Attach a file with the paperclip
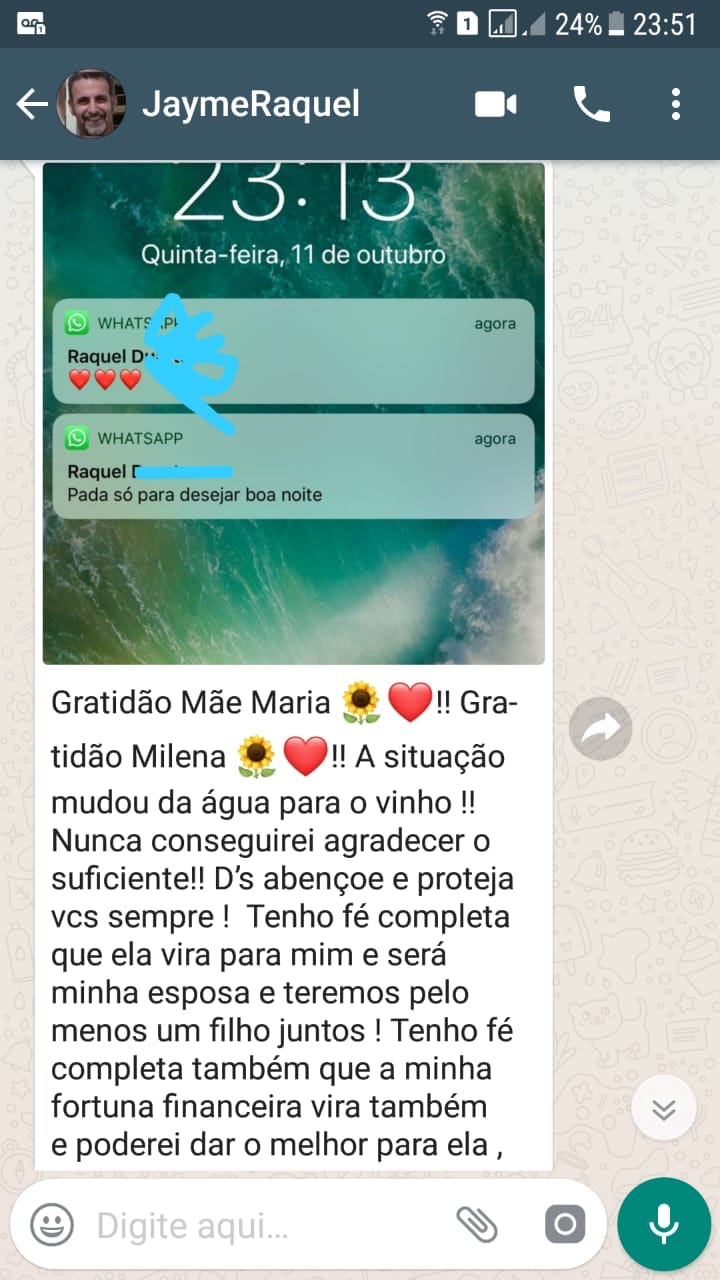The height and width of the screenshot is (1280, 720). click(x=477, y=1224)
